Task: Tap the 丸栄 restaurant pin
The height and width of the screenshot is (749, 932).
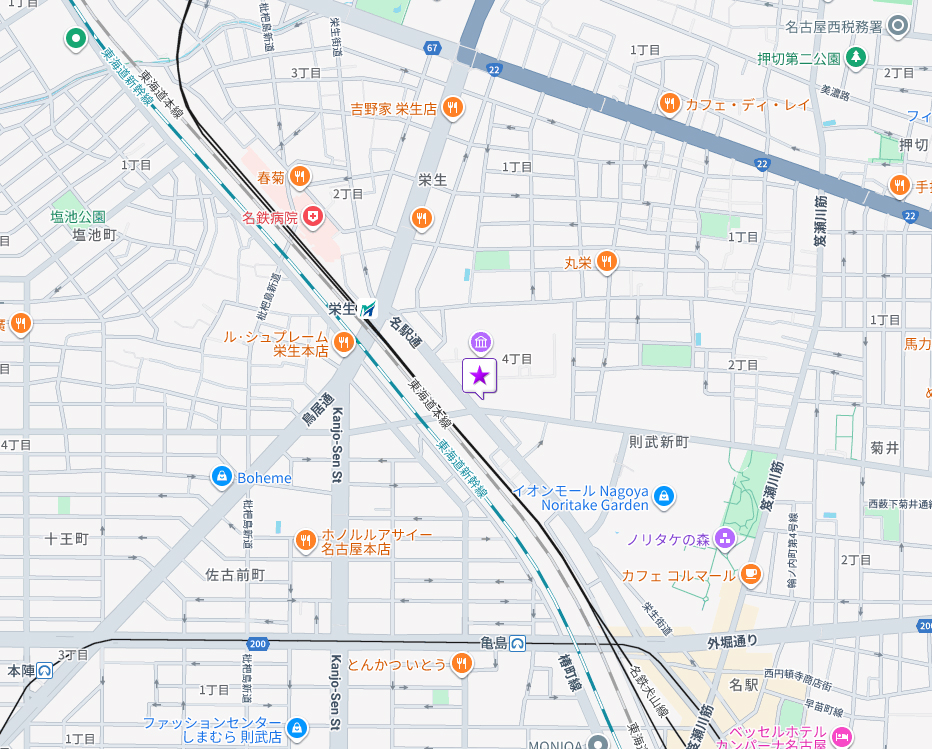Action: (606, 262)
